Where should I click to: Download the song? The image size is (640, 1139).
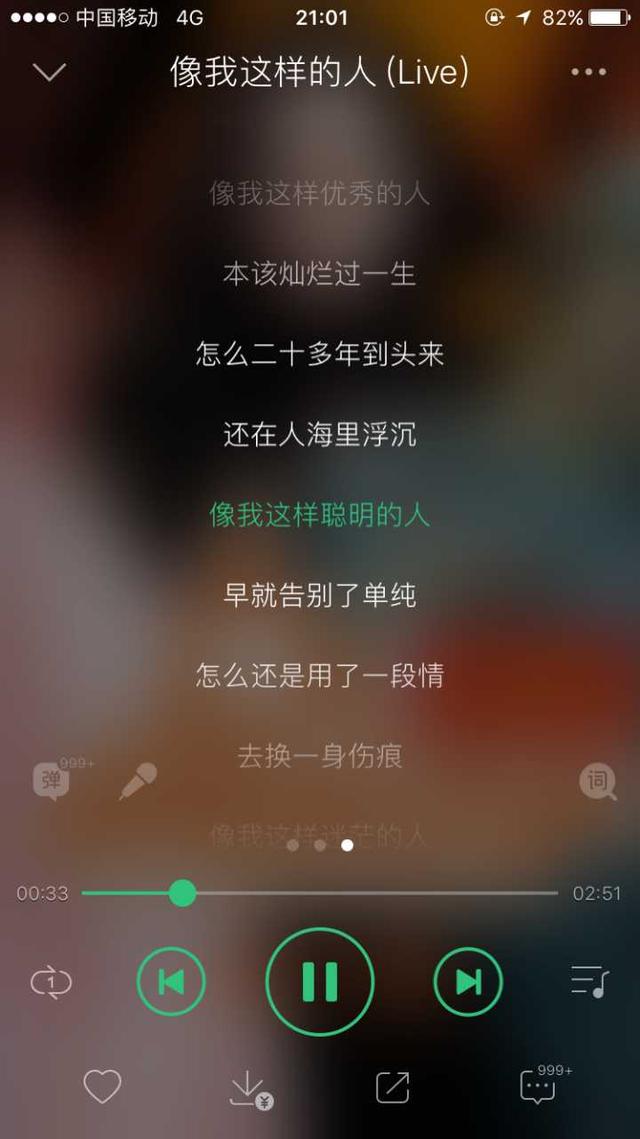[x=249, y=1088]
